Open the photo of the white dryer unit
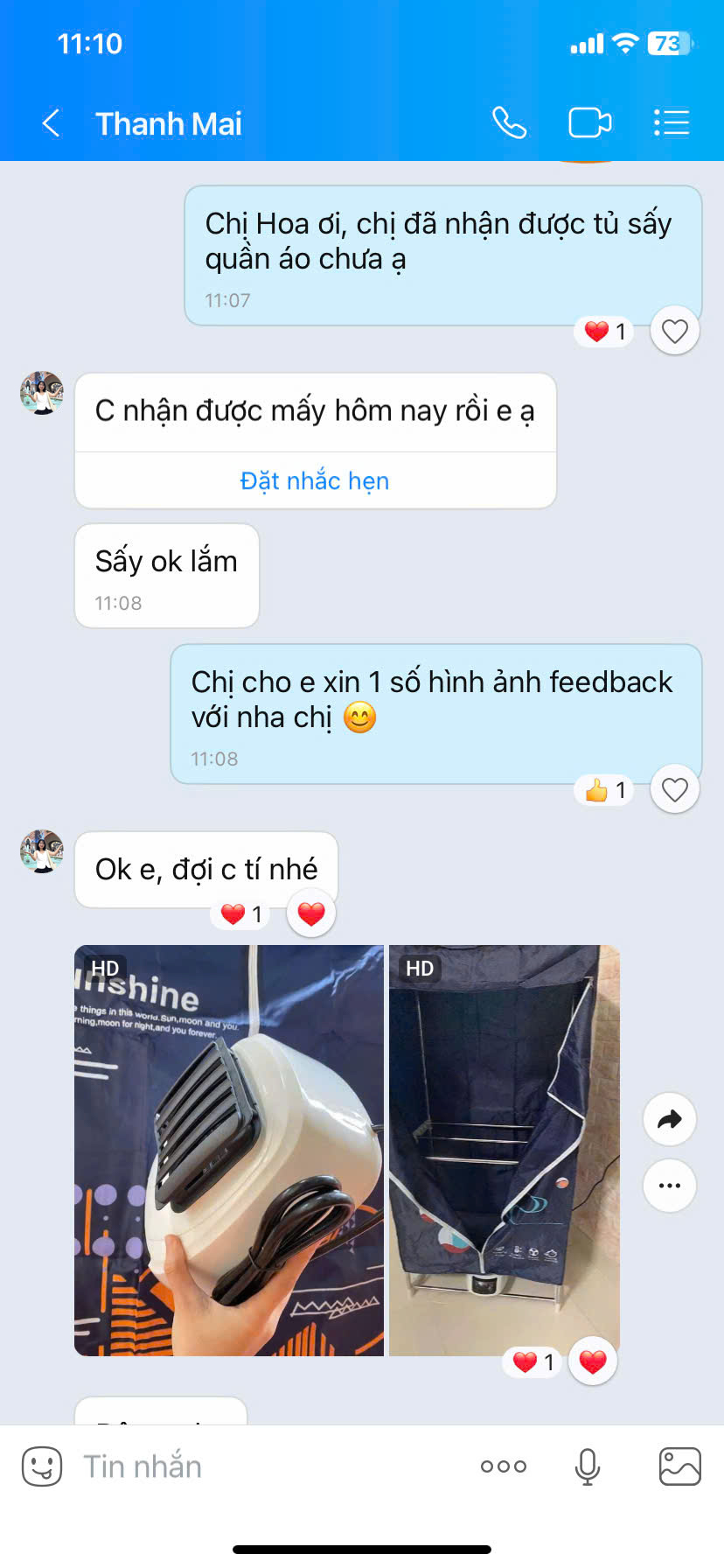724x1568 pixels. [229, 1151]
